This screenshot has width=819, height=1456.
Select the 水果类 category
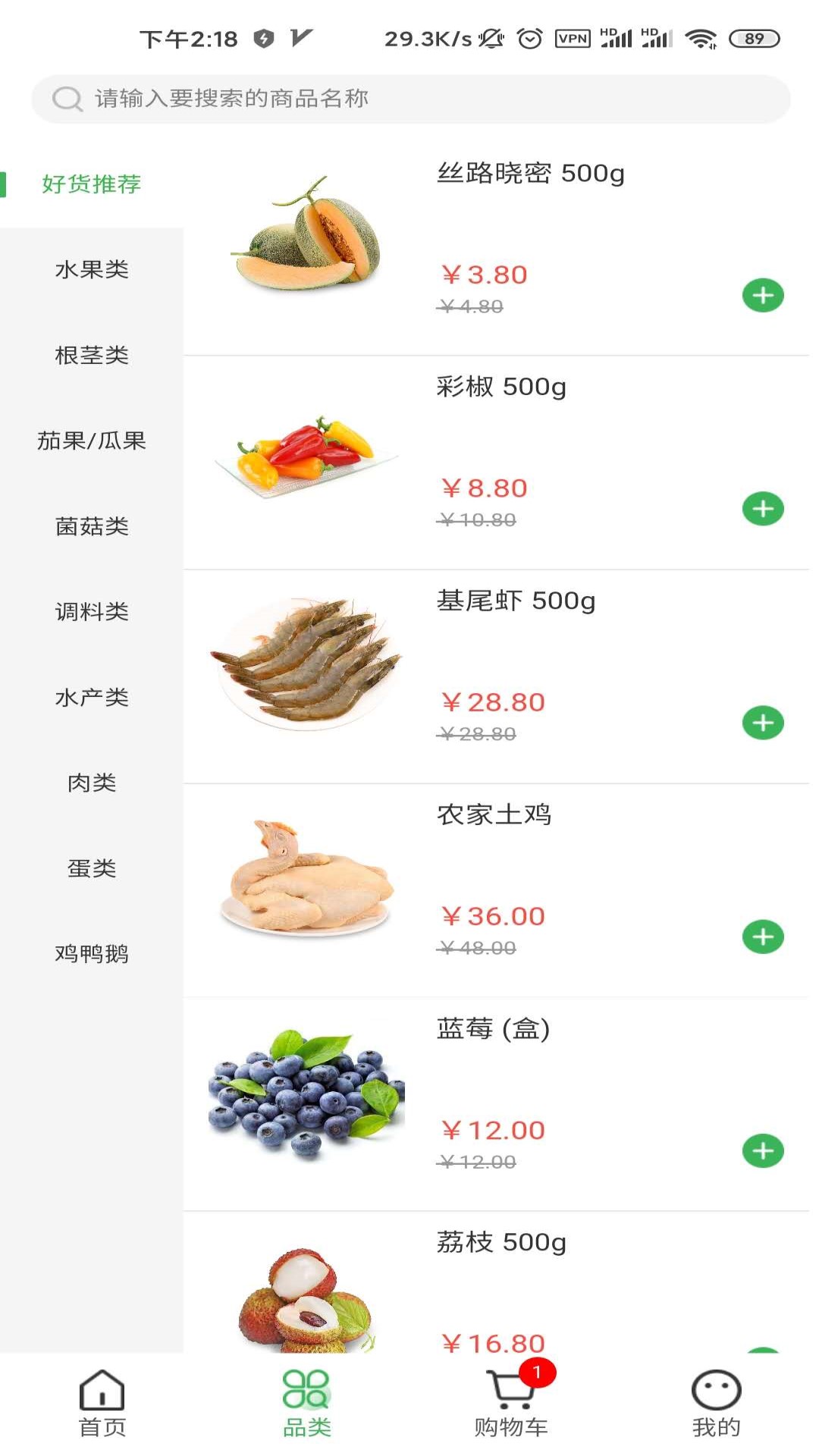92,269
